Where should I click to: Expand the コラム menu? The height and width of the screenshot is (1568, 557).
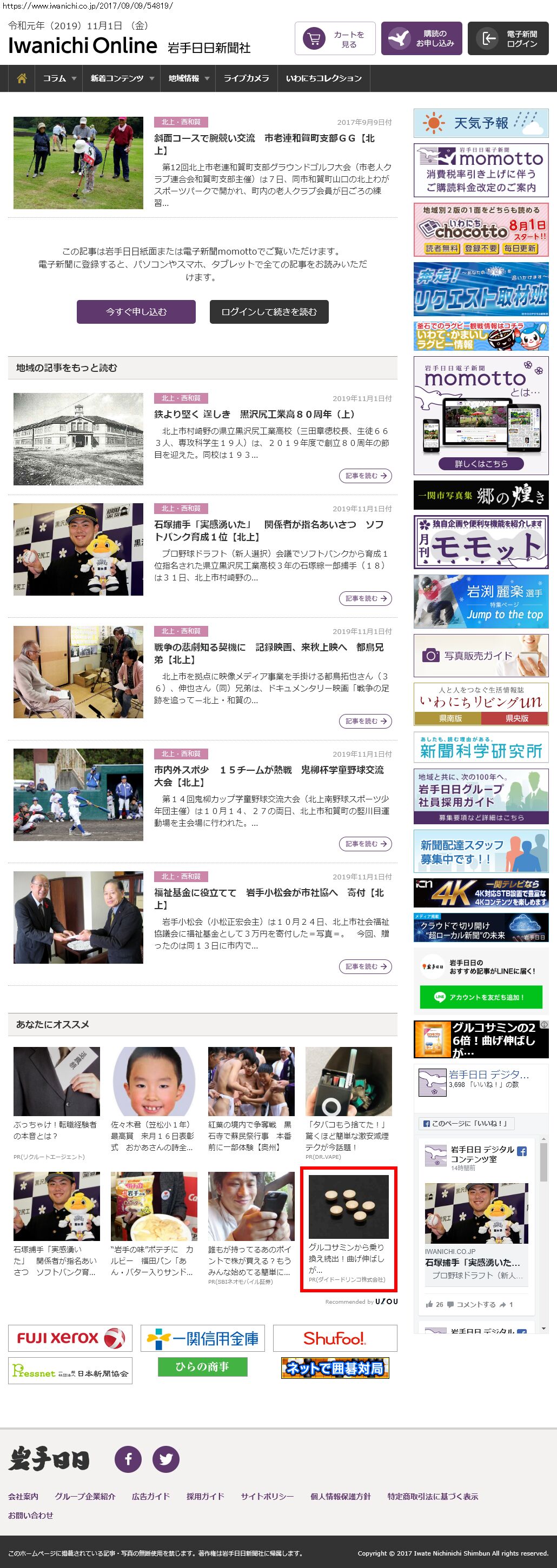[58, 78]
